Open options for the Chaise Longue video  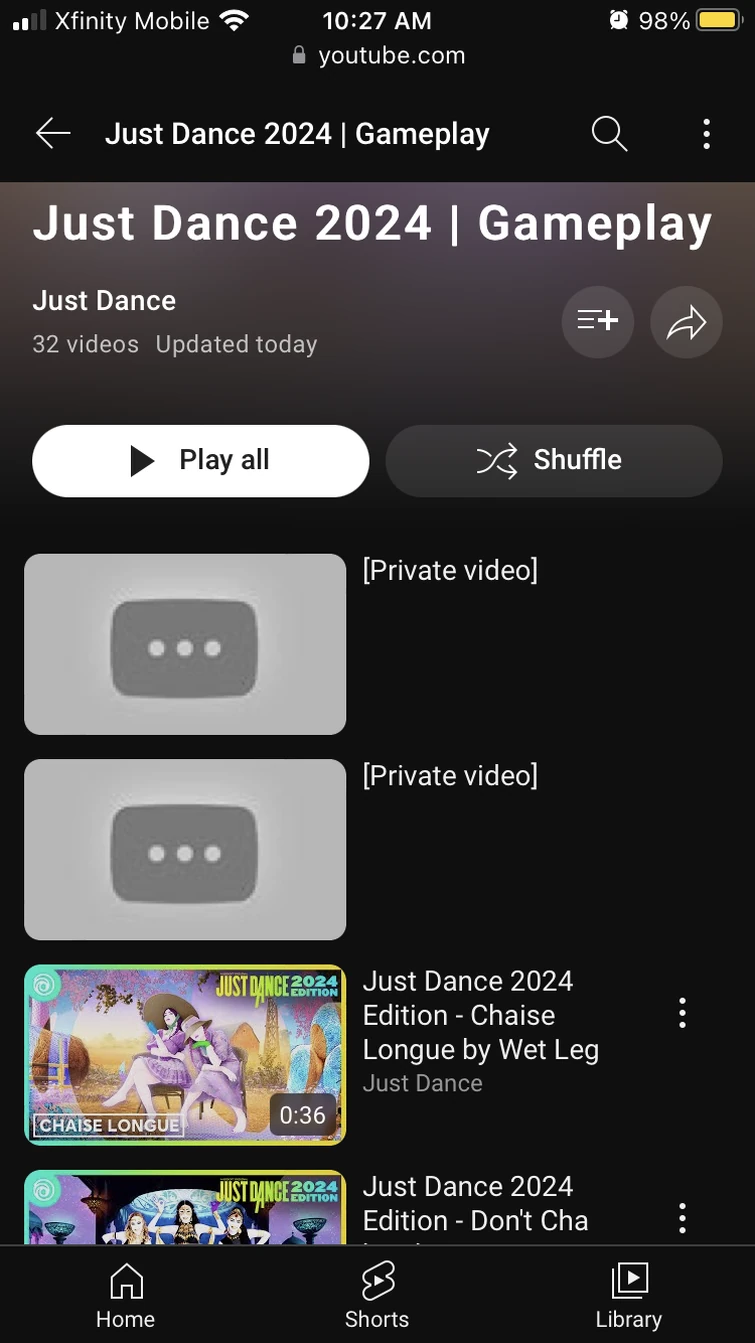(682, 1013)
